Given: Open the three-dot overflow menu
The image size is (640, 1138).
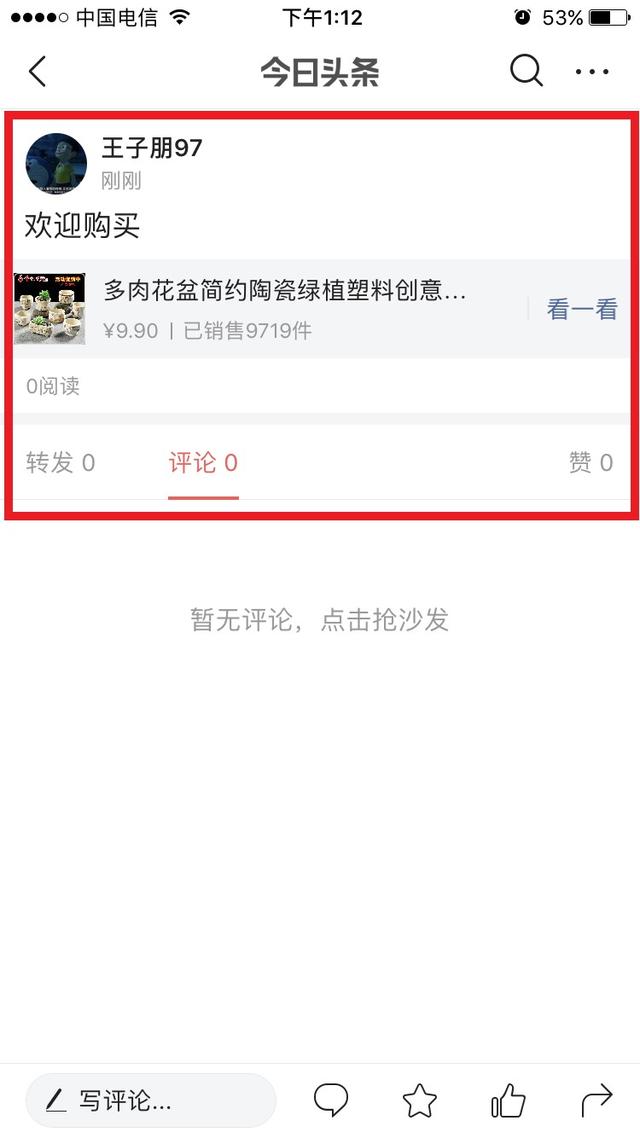Looking at the screenshot, I should point(592,72).
